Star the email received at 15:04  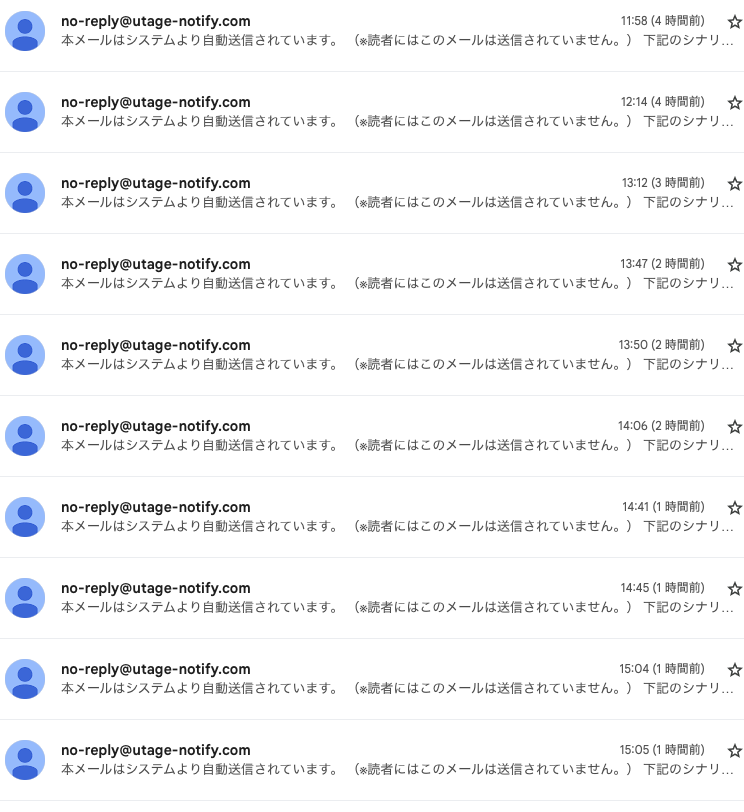point(735,670)
